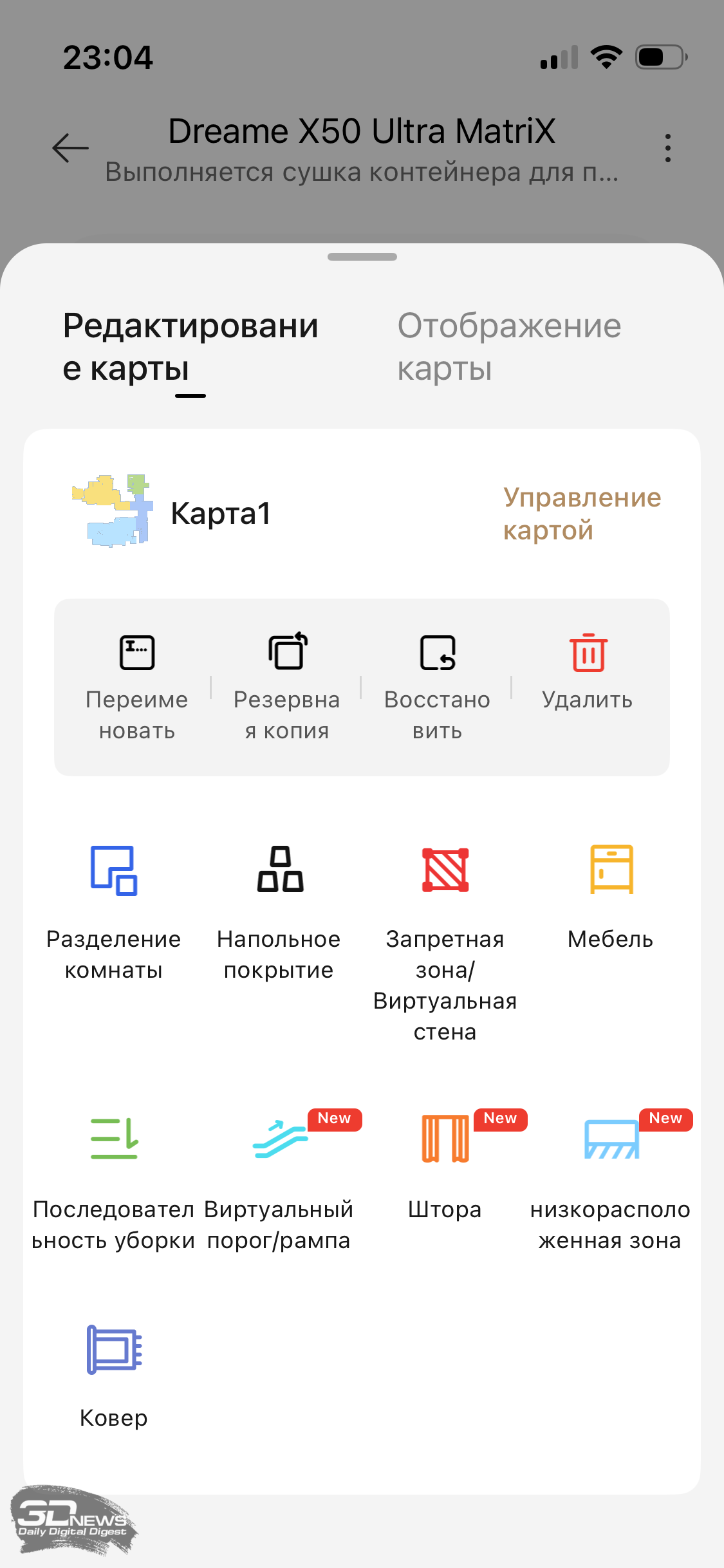Screen dimensions: 724x1568
Task: Open Мебель furniture editor
Action: pyautogui.click(x=611, y=896)
